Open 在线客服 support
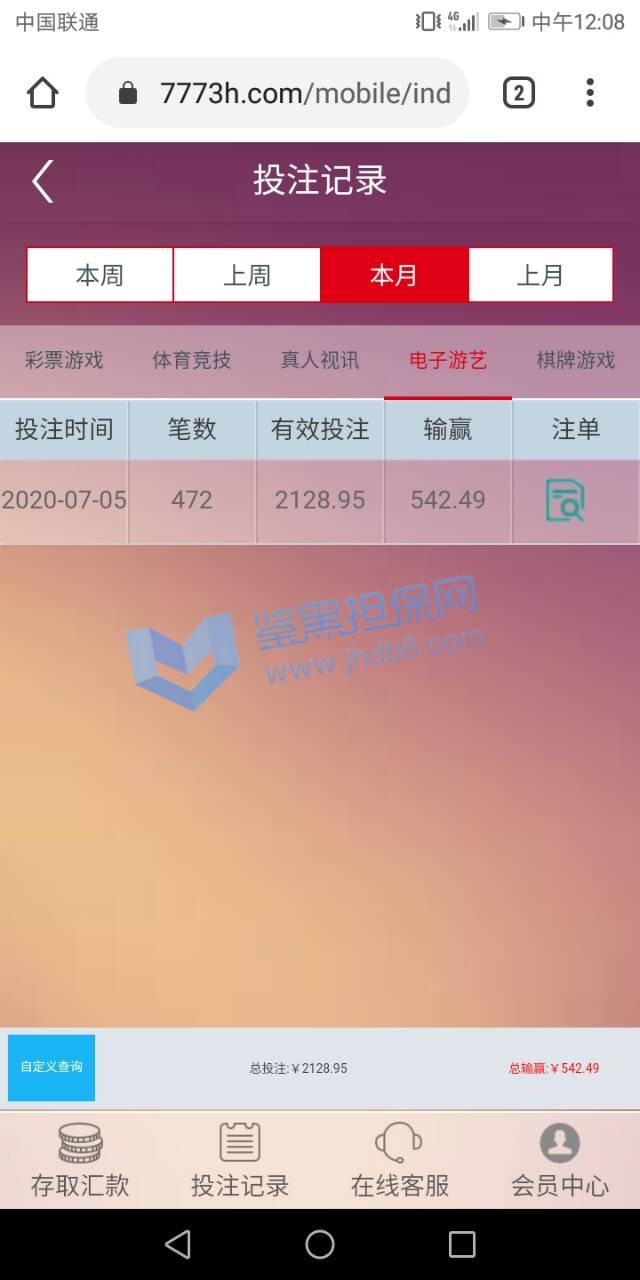640x1280 pixels. click(x=399, y=1161)
